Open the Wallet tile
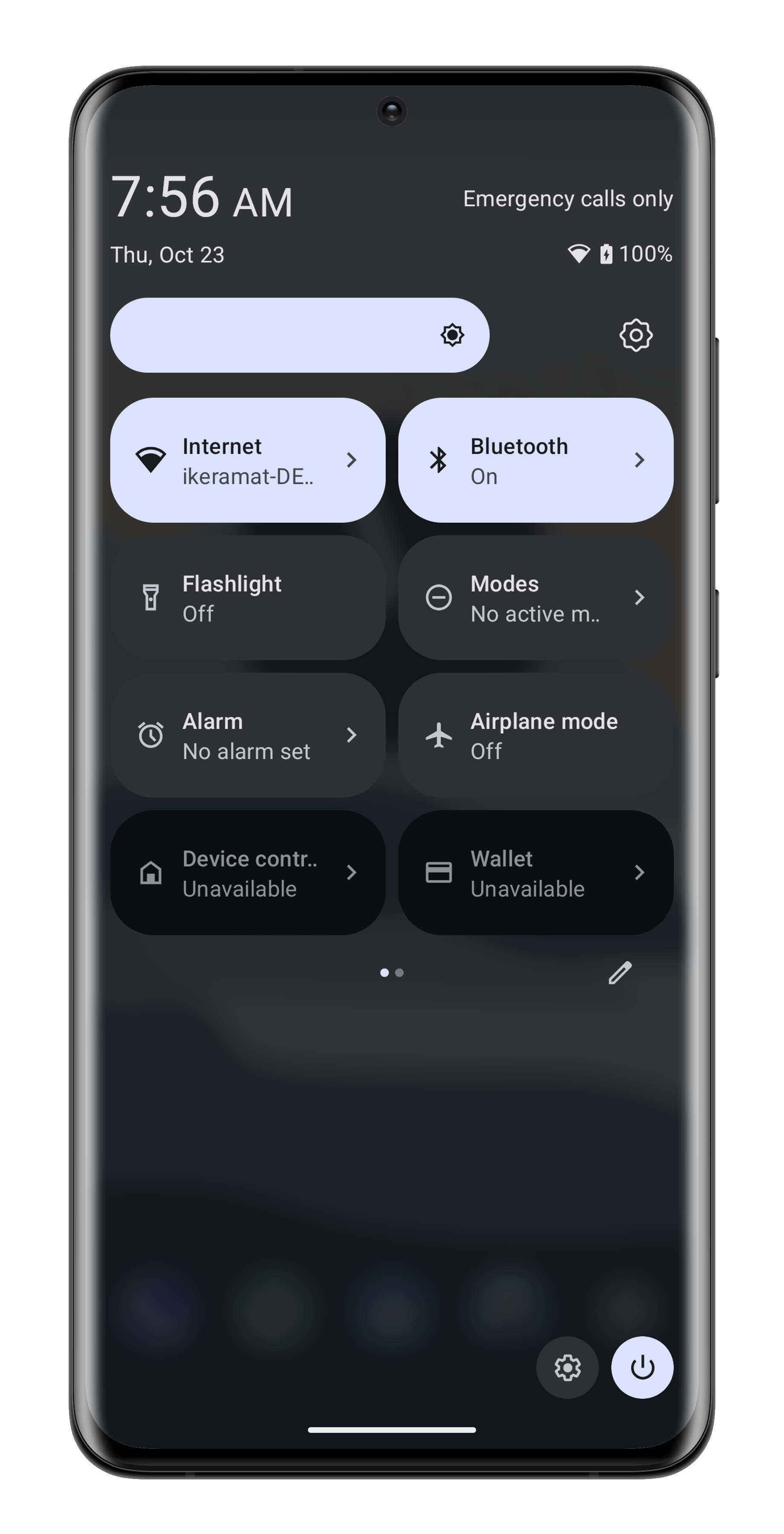Viewport: 784px width, 1534px height. (535, 872)
